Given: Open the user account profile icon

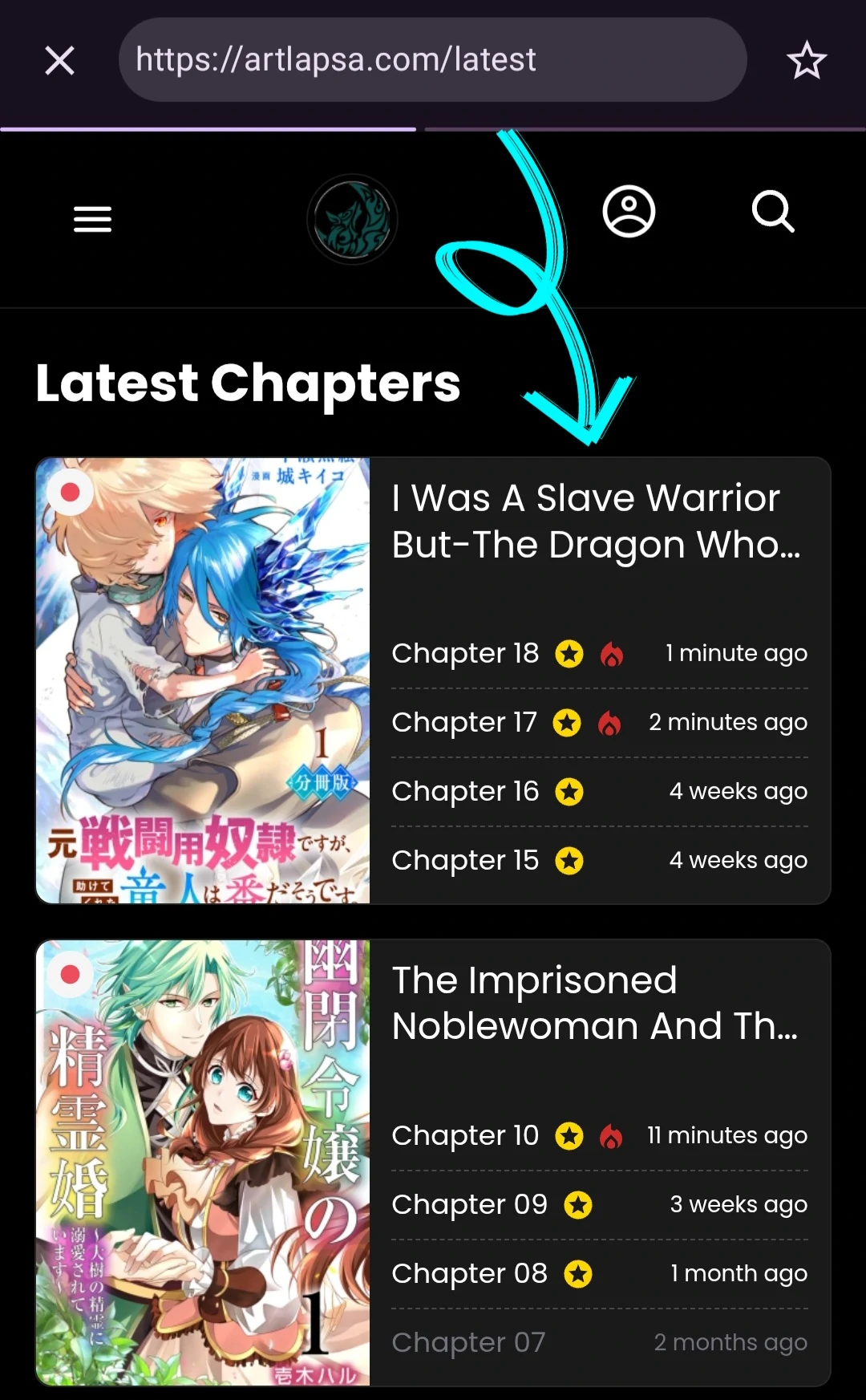Looking at the screenshot, I should click(629, 212).
